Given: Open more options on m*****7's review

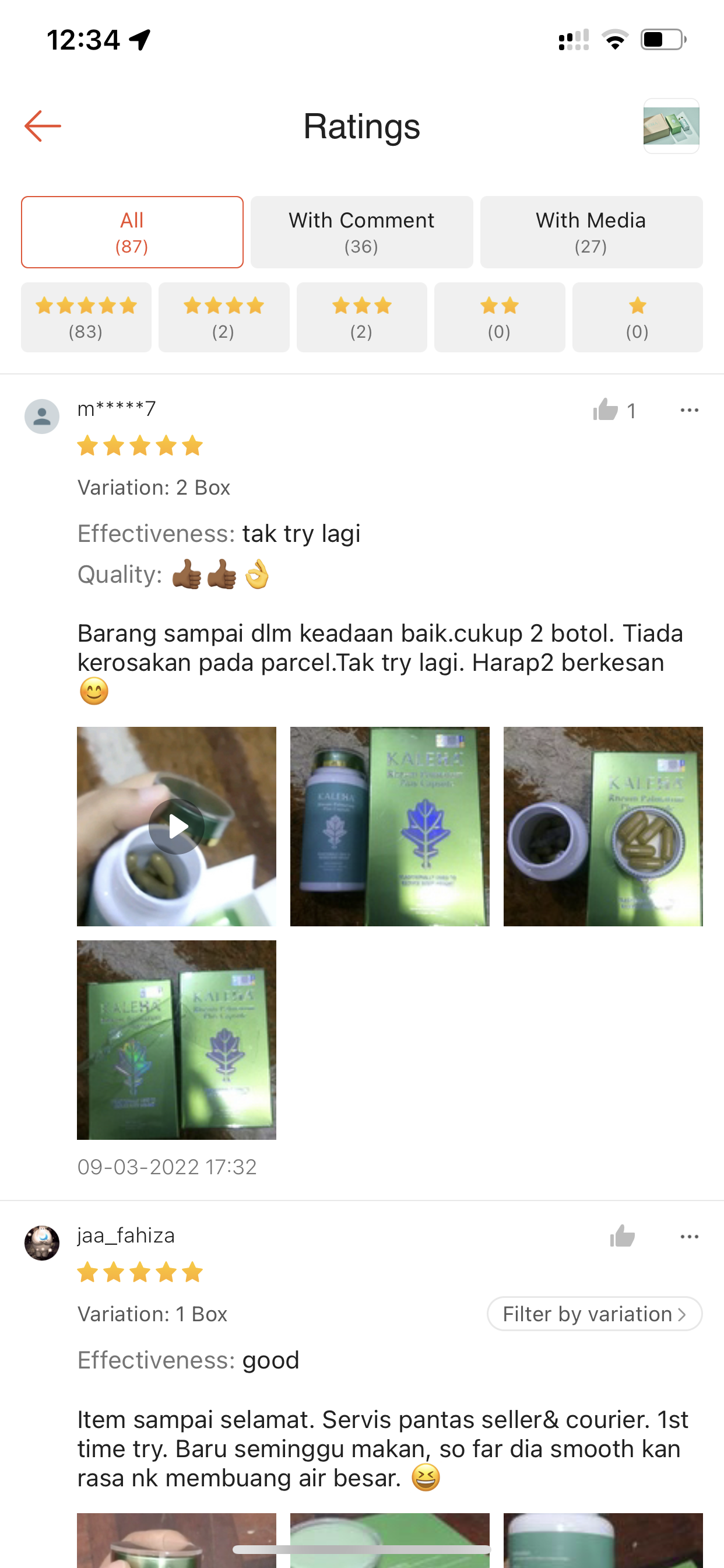Looking at the screenshot, I should click(688, 410).
